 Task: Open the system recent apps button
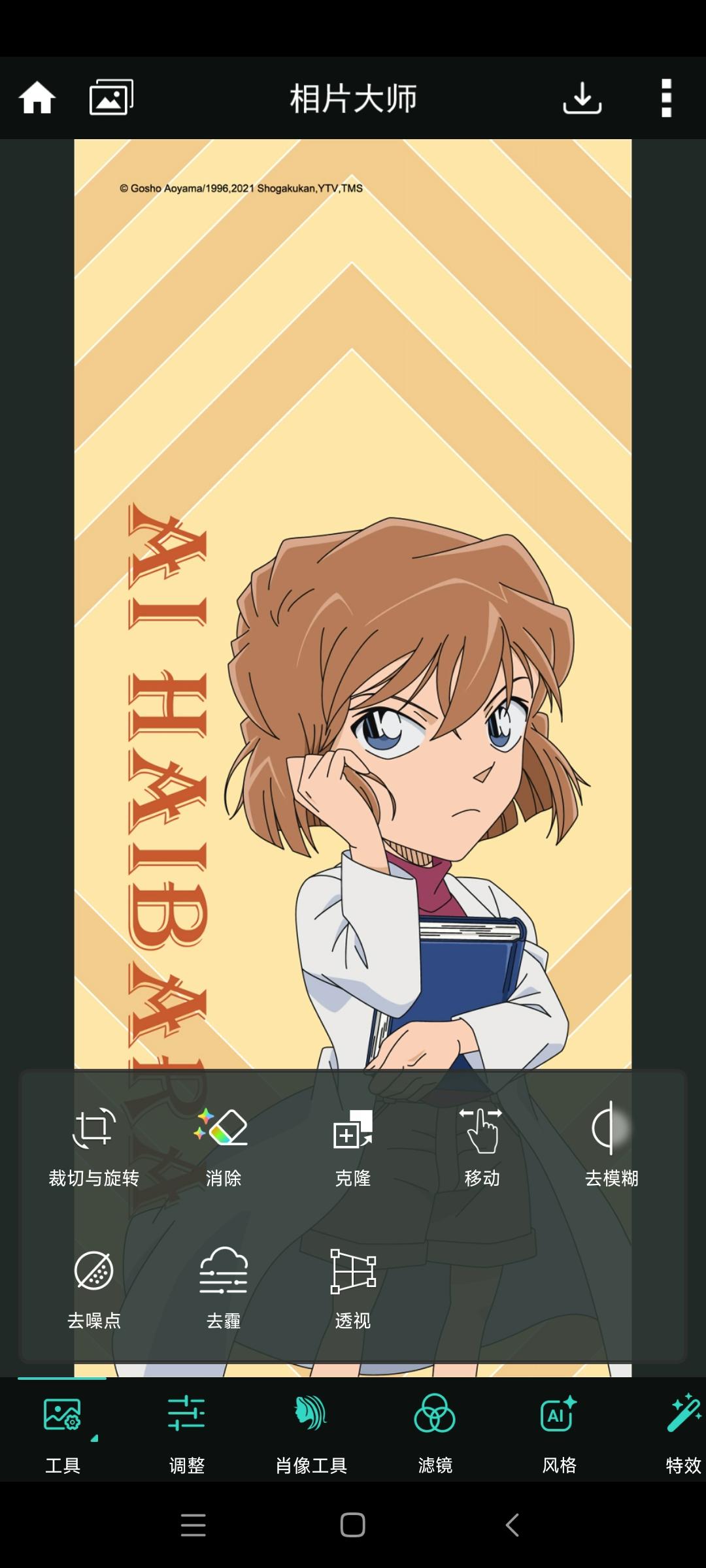193,1525
